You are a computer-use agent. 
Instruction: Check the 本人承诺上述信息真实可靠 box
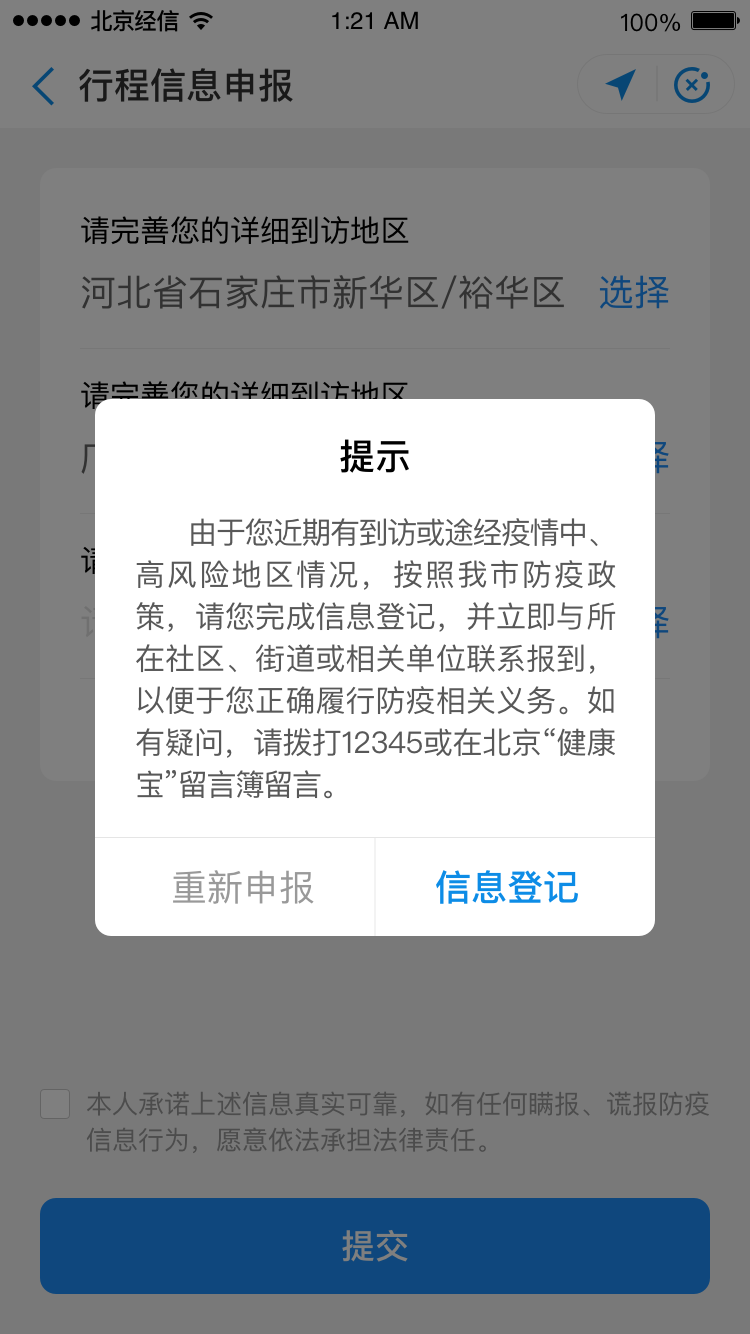[56, 1104]
